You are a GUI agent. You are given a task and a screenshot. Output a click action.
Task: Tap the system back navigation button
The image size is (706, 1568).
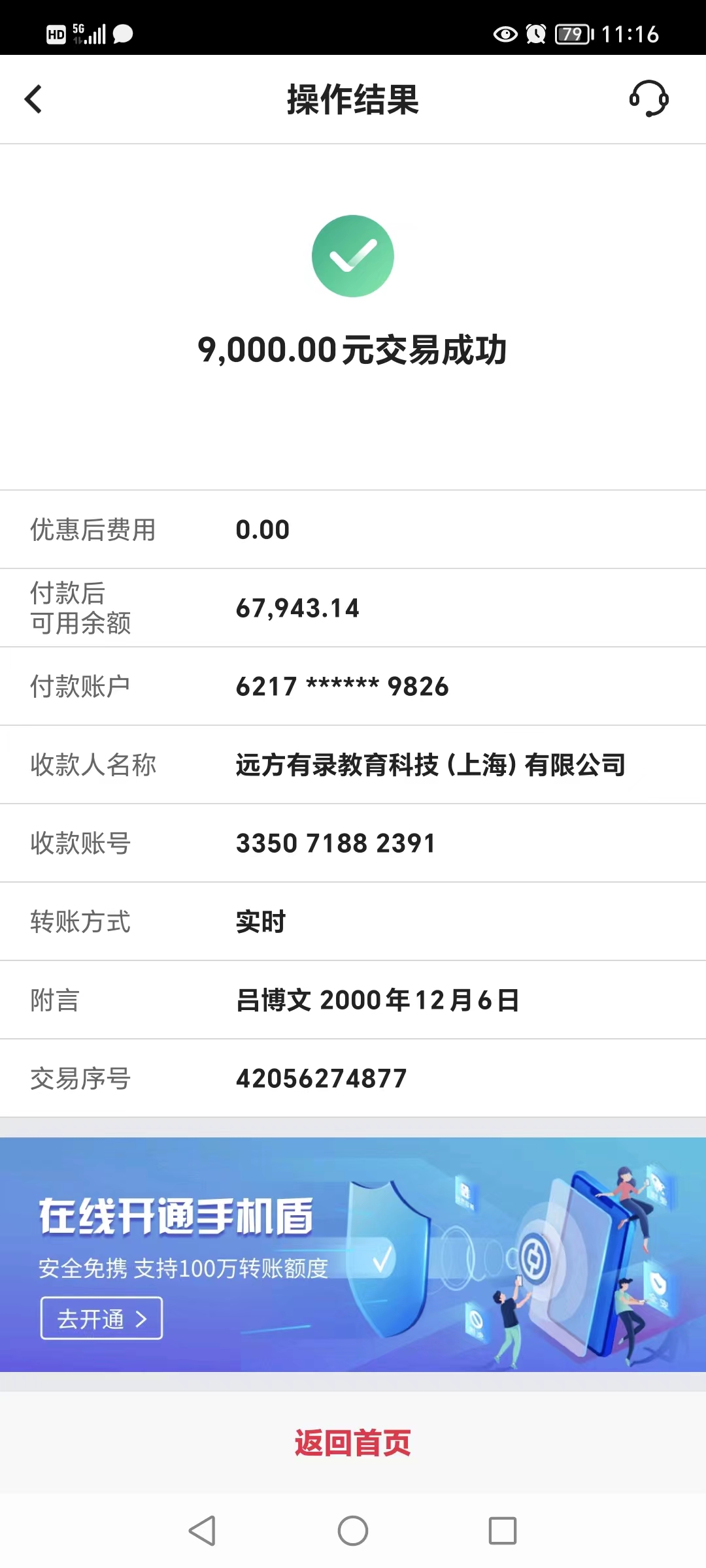202,1530
